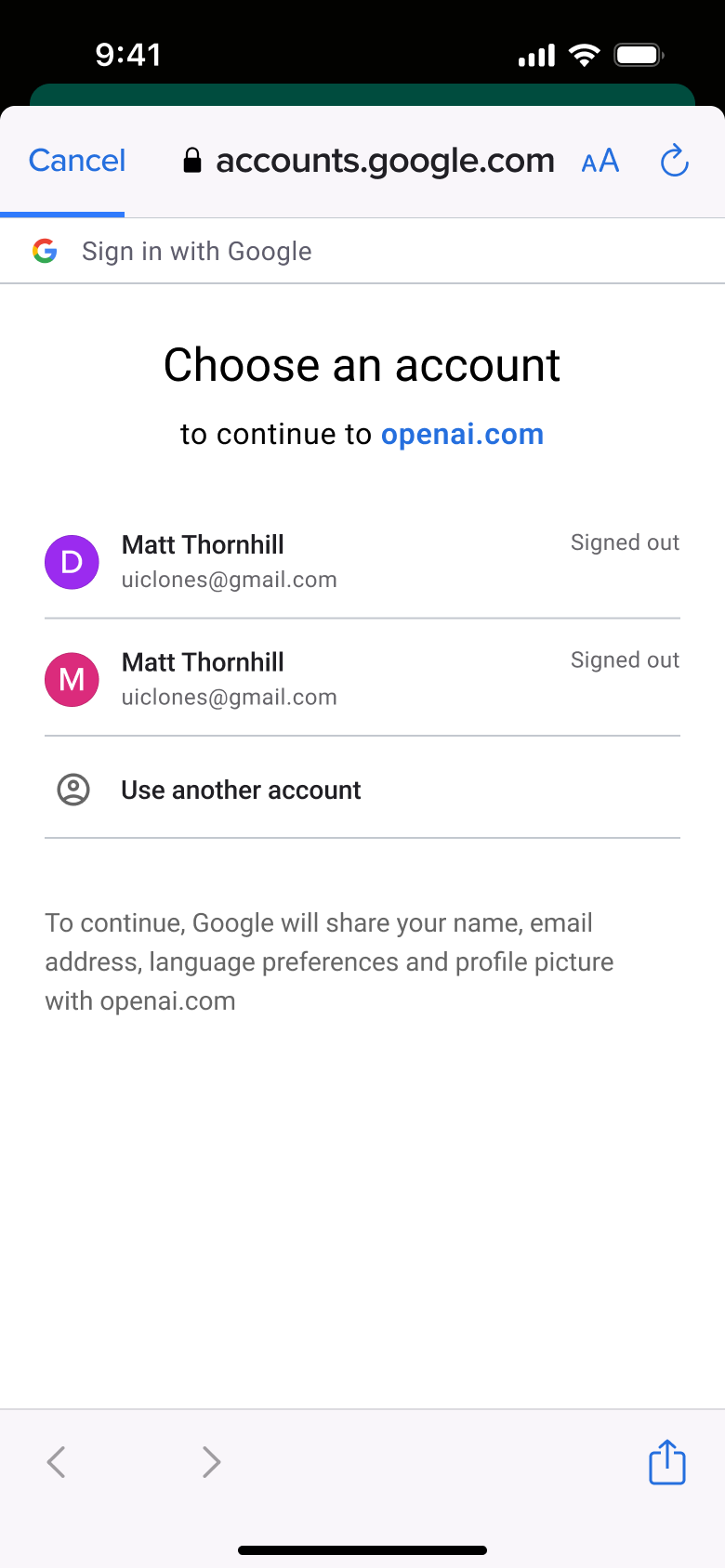Select Use another account

coord(362,789)
